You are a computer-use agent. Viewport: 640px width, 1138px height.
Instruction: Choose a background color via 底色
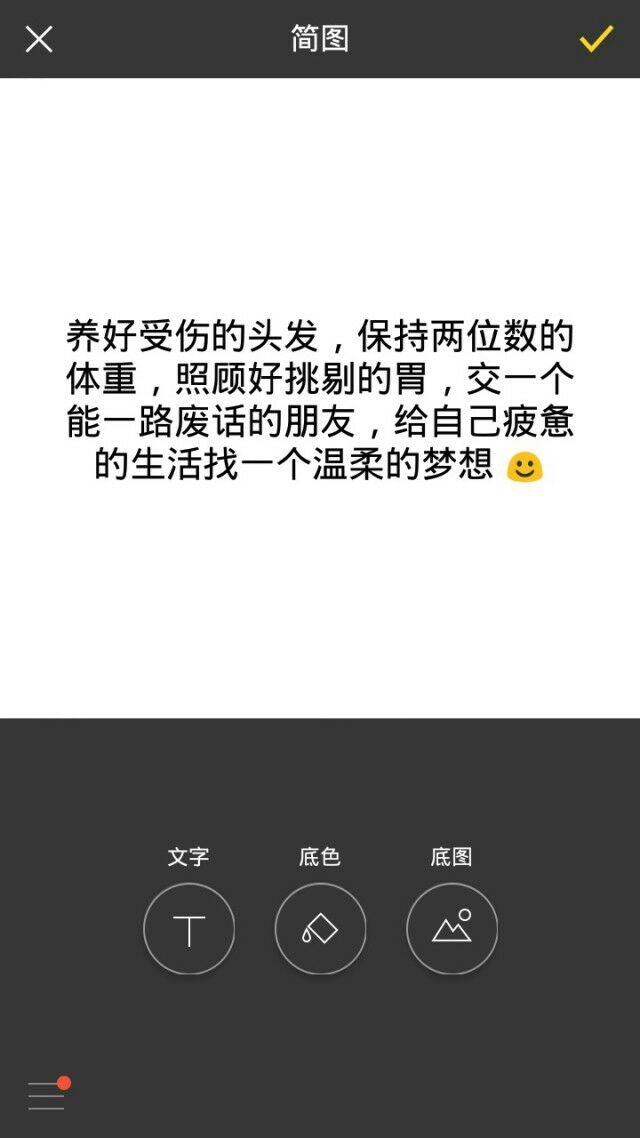[x=320, y=928]
